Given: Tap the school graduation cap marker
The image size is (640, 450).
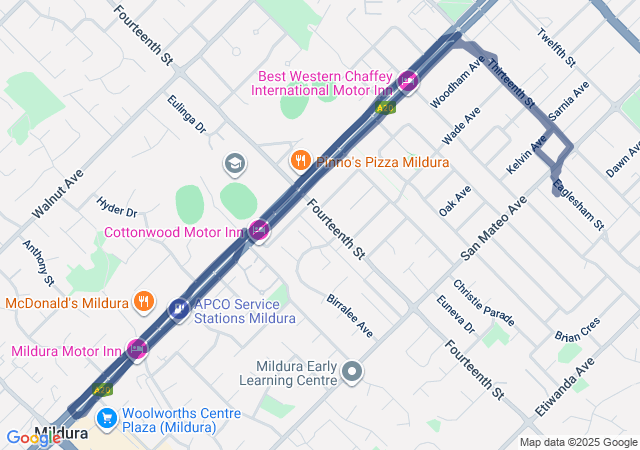Looking at the screenshot, I should click(x=234, y=162).
